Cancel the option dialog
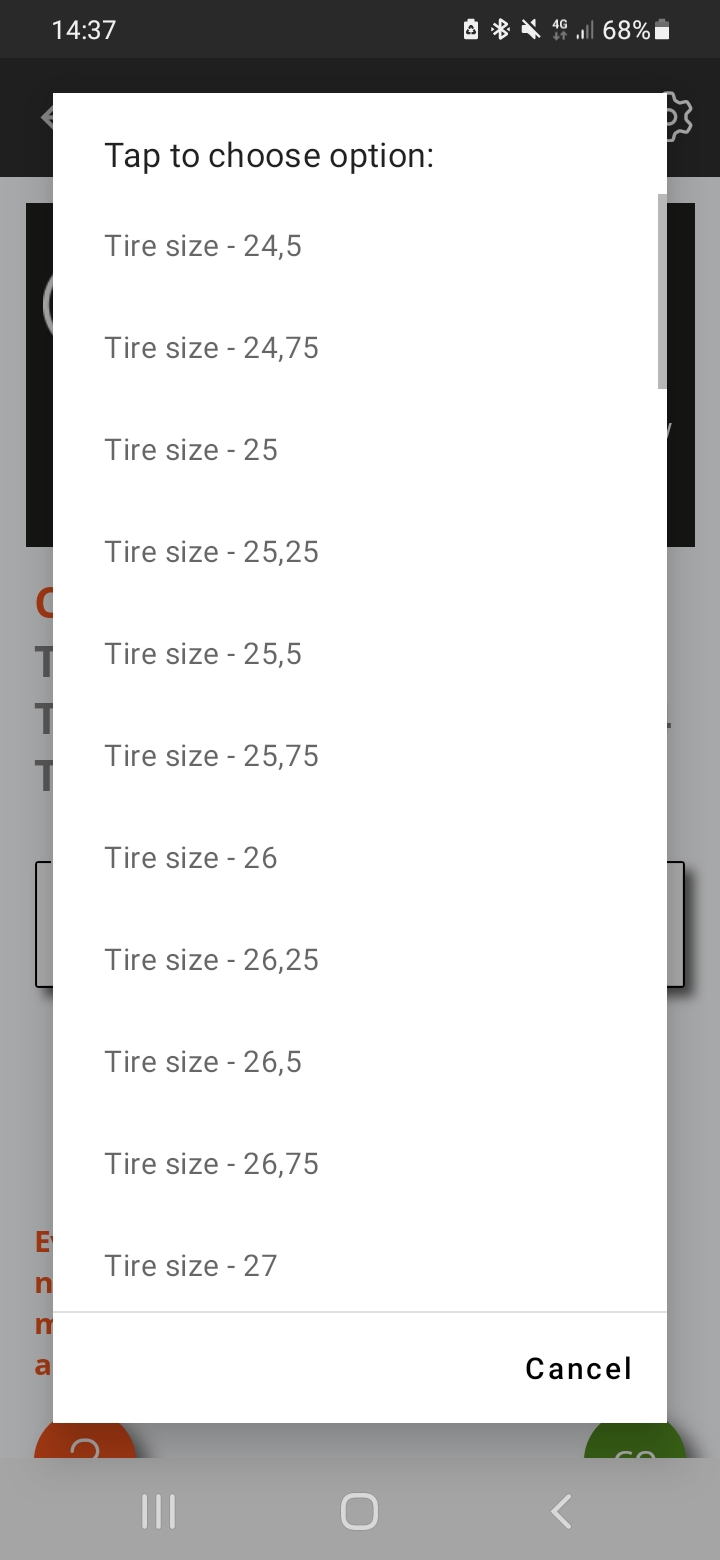Viewport: 720px width, 1560px height. tap(578, 1368)
